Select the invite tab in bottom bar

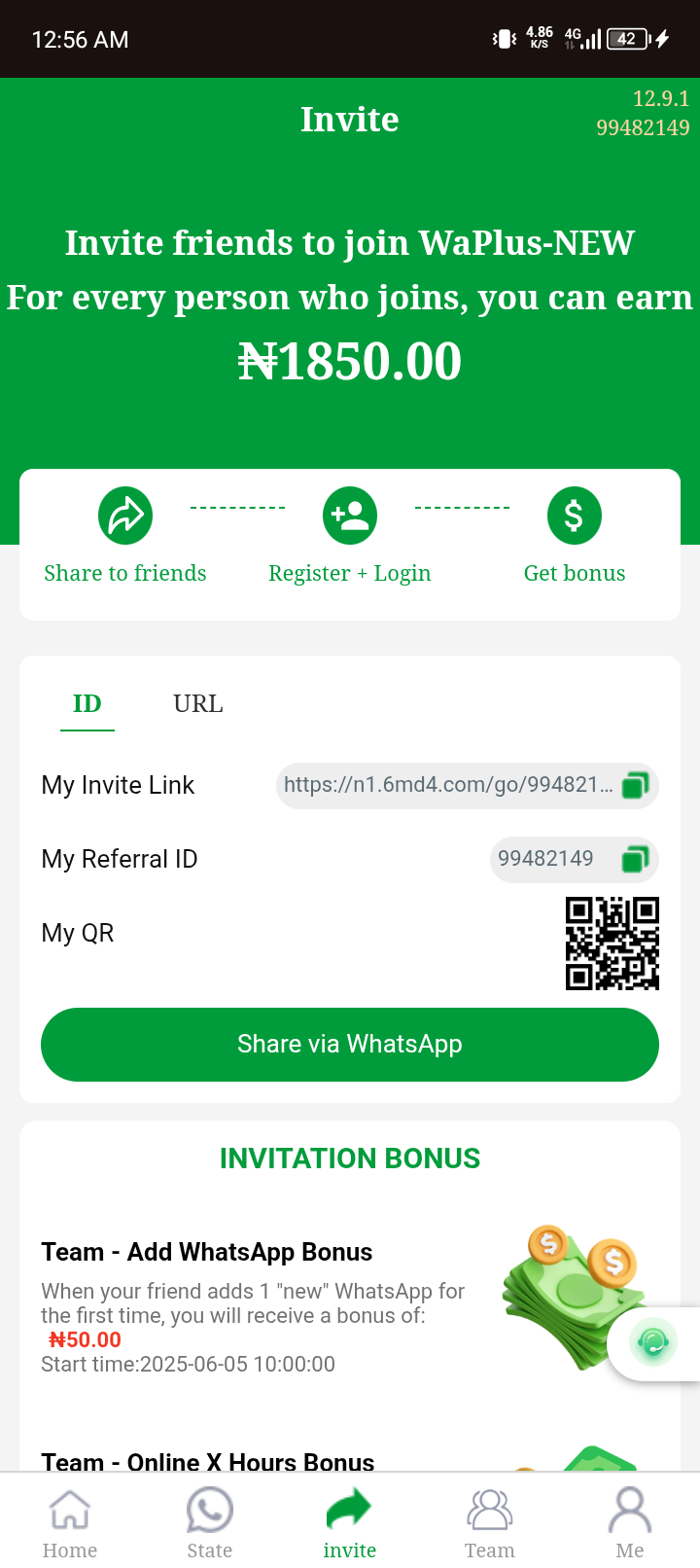point(350,1523)
